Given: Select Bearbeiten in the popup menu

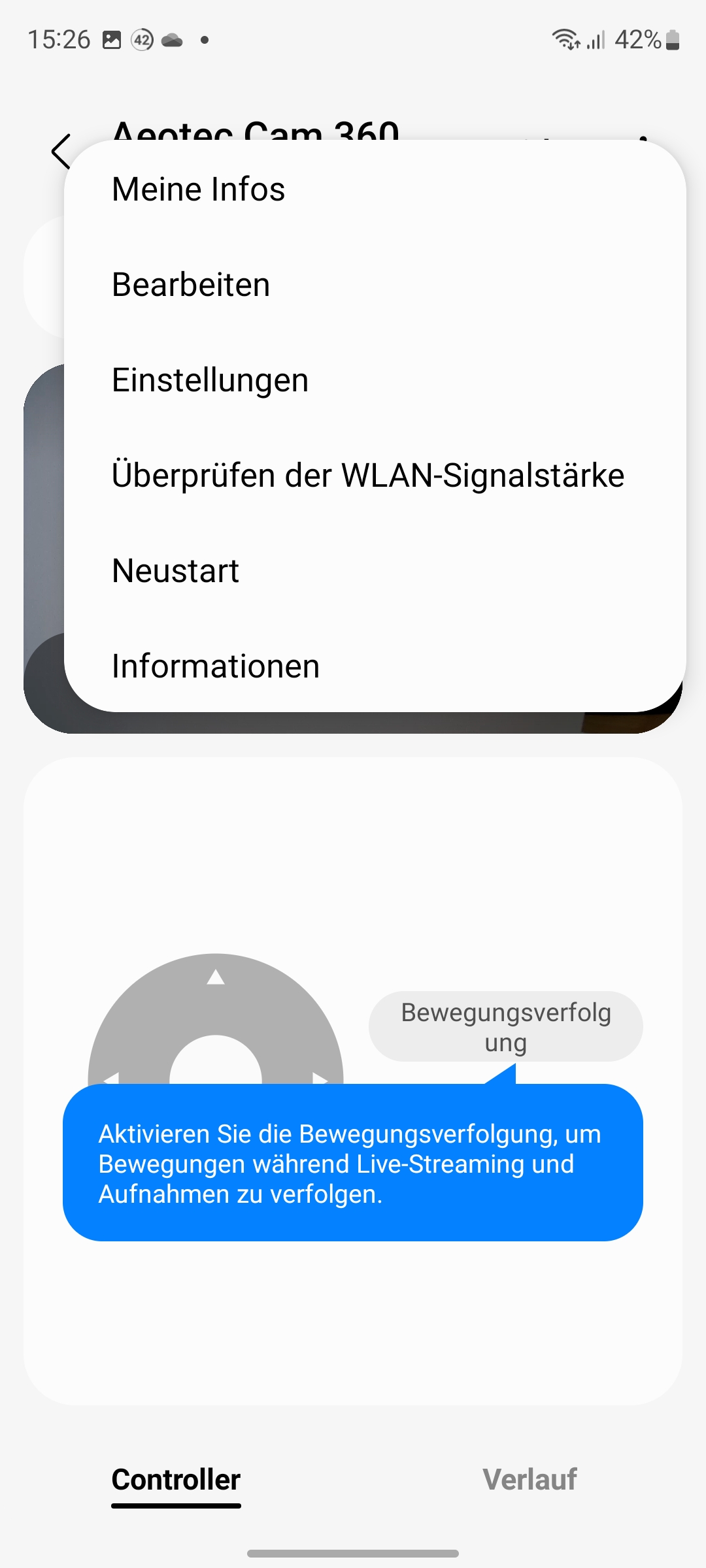Looking at the screenshot, I should [x=191, y=285].
